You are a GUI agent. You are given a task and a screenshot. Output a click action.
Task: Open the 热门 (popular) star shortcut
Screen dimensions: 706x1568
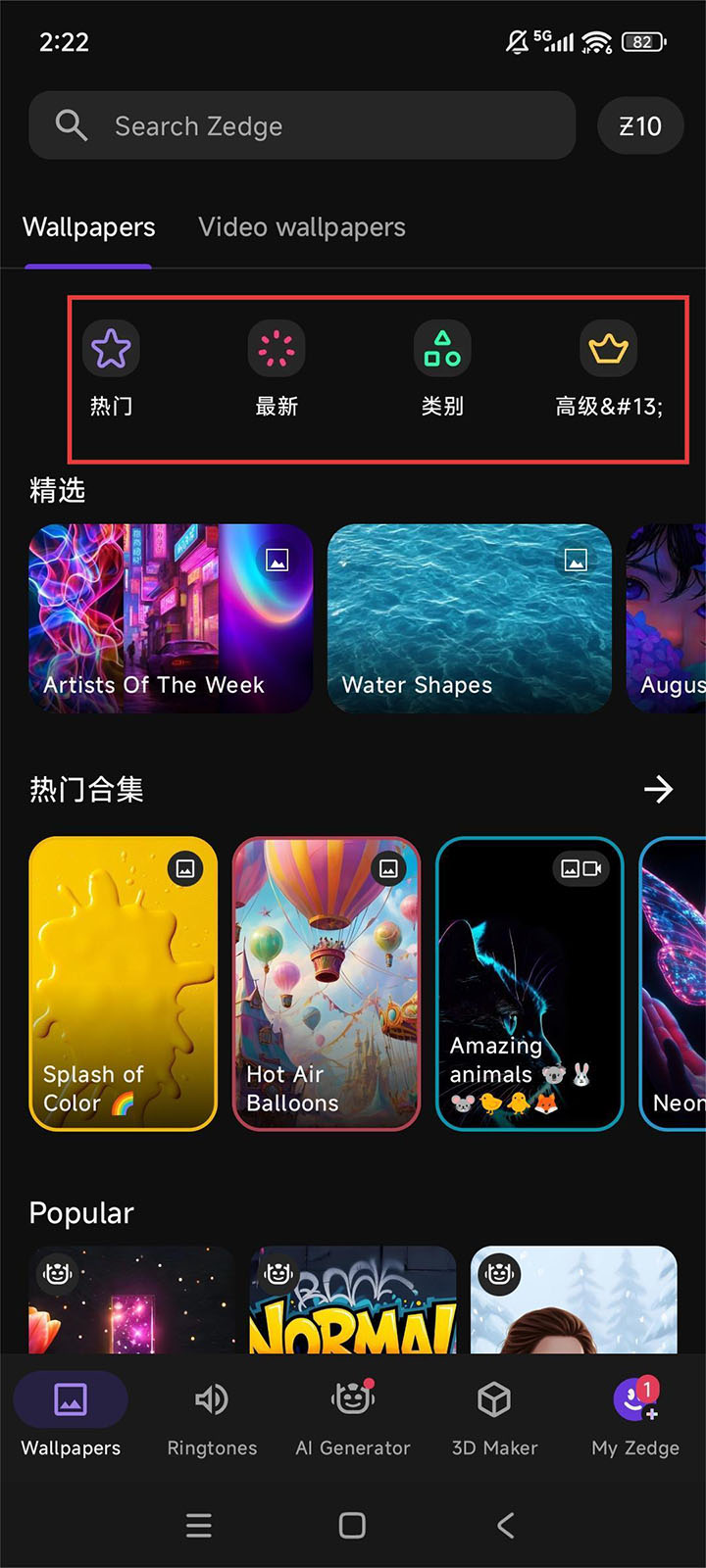111,367
